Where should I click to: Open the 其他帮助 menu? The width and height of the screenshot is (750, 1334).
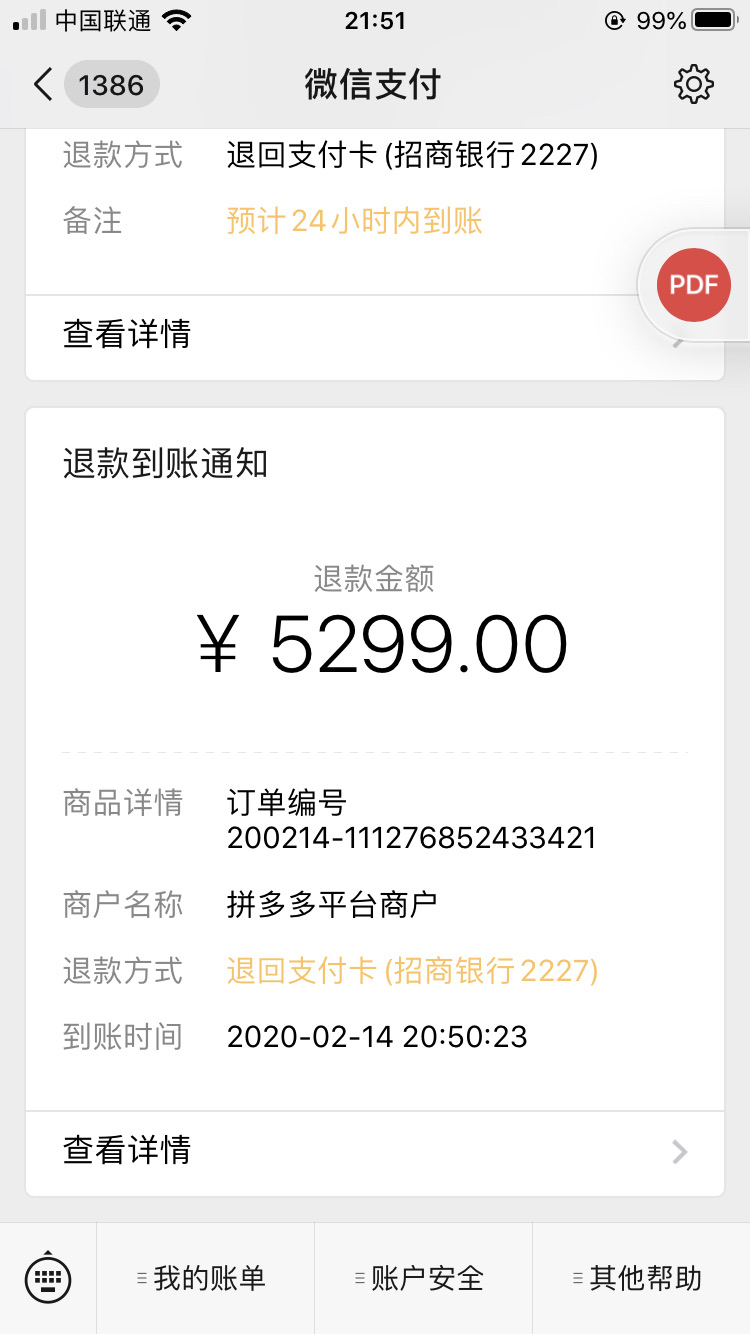pyautogui.click(x=641, y=1278)
